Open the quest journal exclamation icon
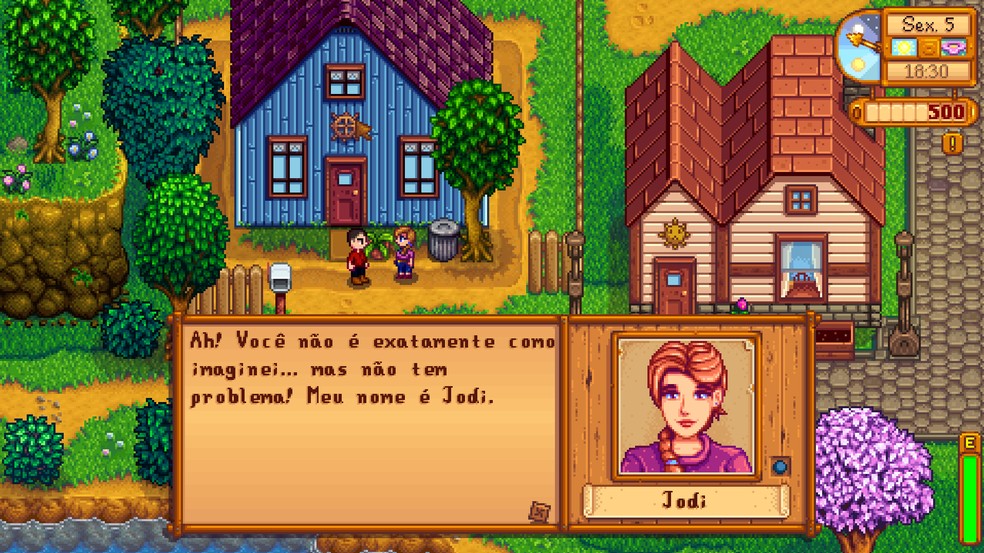 coord(952,143)
